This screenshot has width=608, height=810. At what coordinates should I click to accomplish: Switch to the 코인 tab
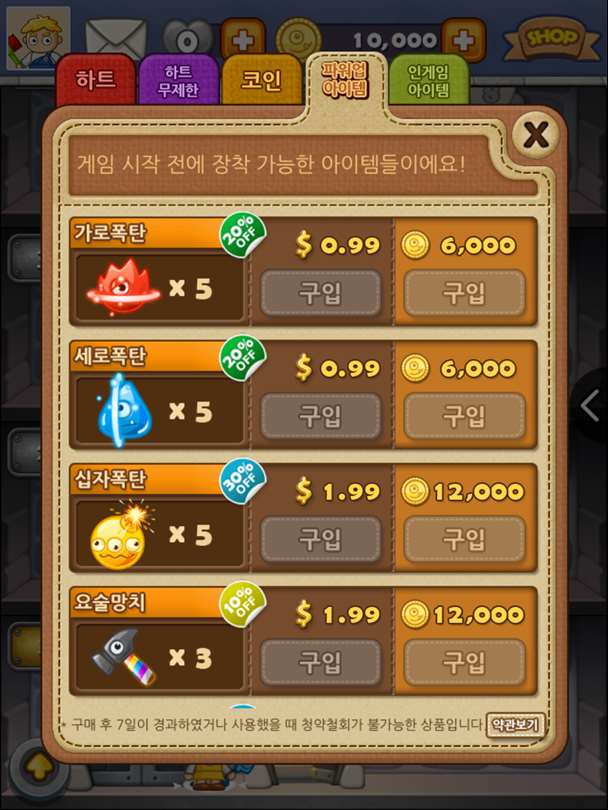[260, 81]
